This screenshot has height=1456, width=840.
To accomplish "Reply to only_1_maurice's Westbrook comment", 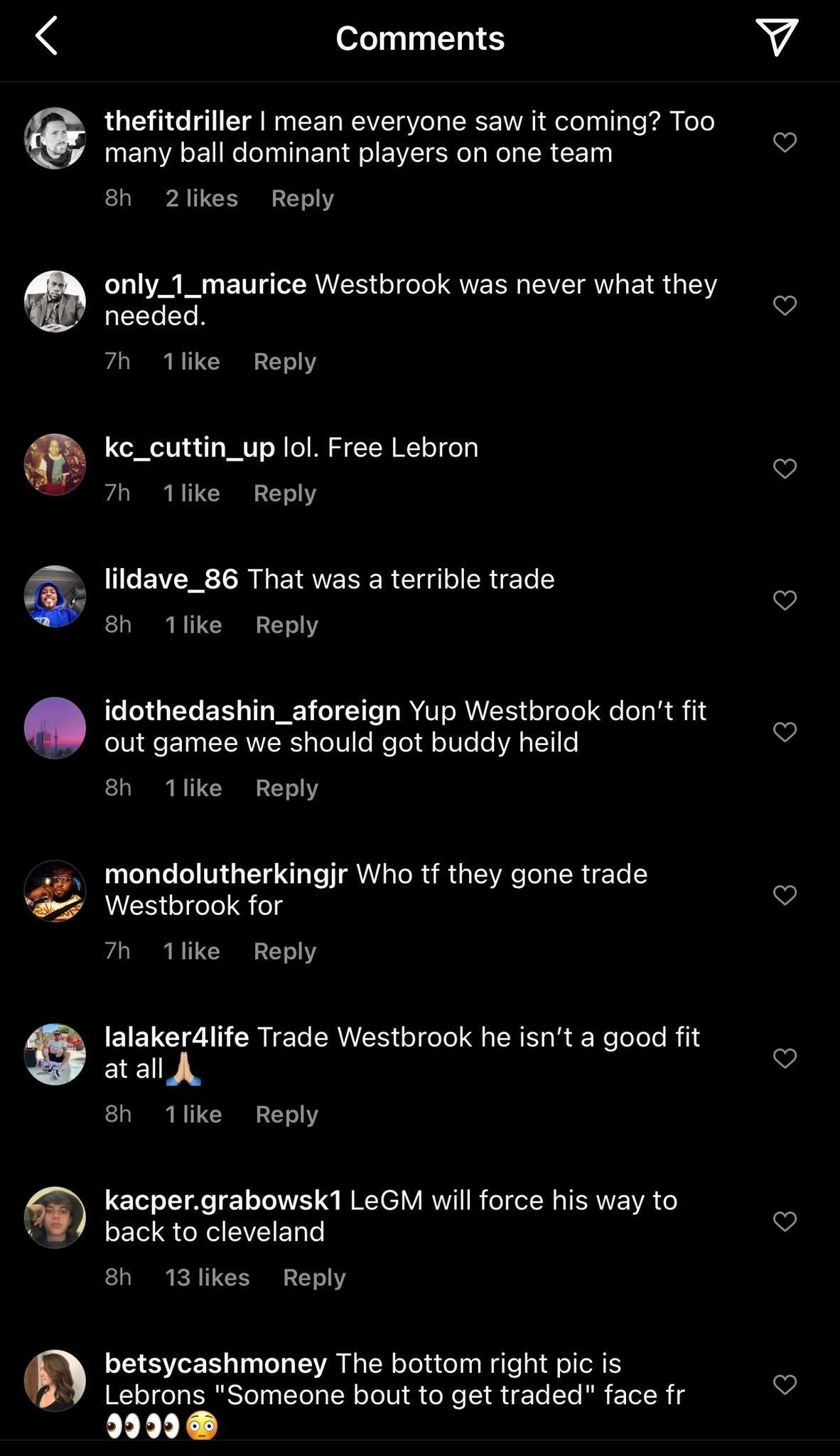I will pyautogui.click(x=284, y=362).
